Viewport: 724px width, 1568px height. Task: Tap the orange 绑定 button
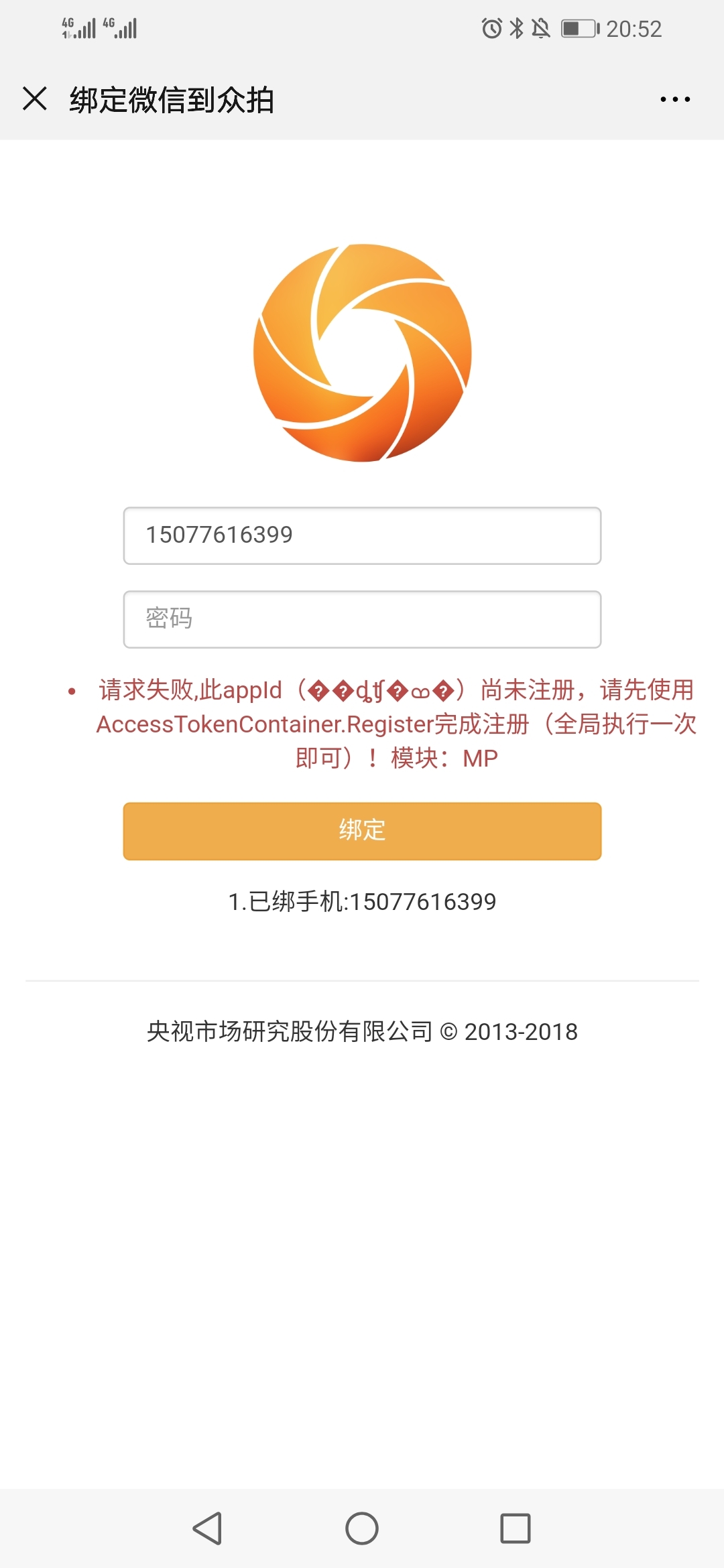tap(362, 831)
